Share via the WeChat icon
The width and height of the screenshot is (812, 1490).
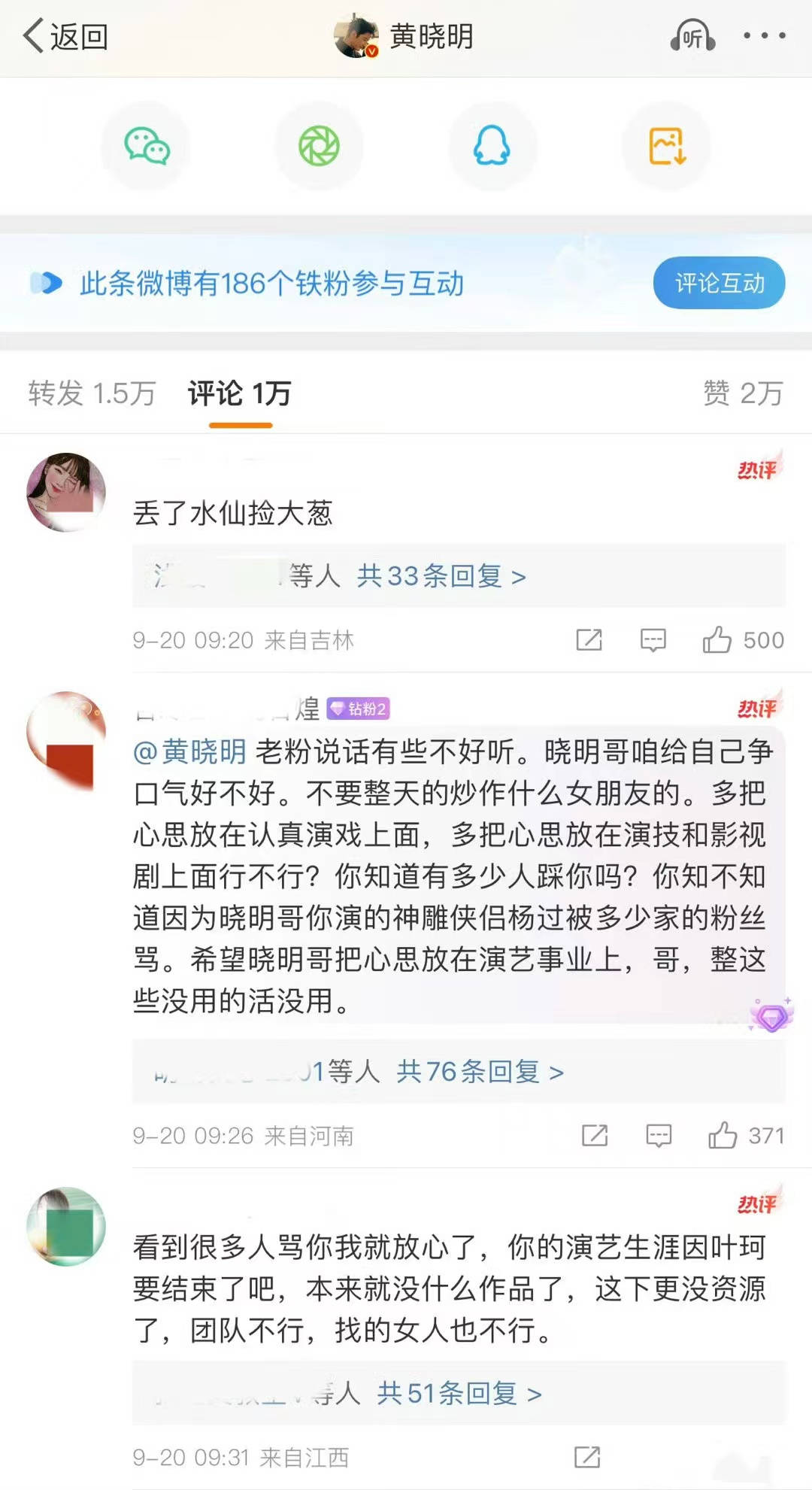point(147,146)
